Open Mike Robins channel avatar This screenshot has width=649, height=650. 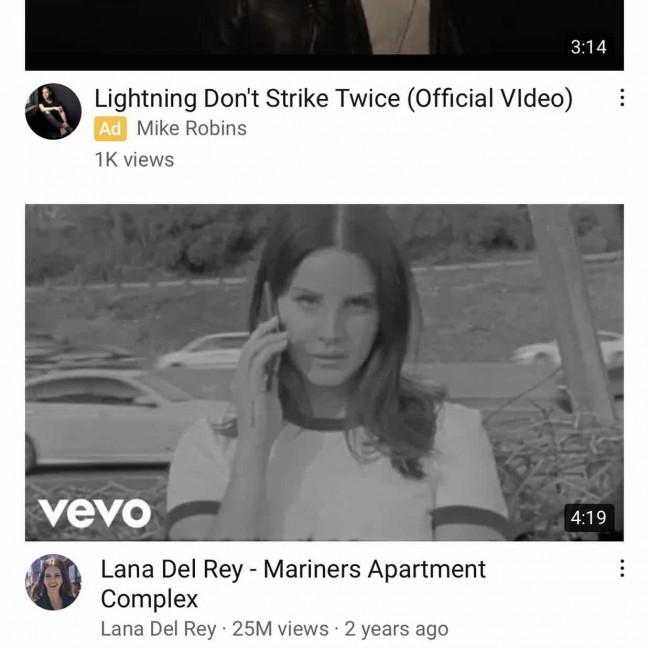[53, 111]
